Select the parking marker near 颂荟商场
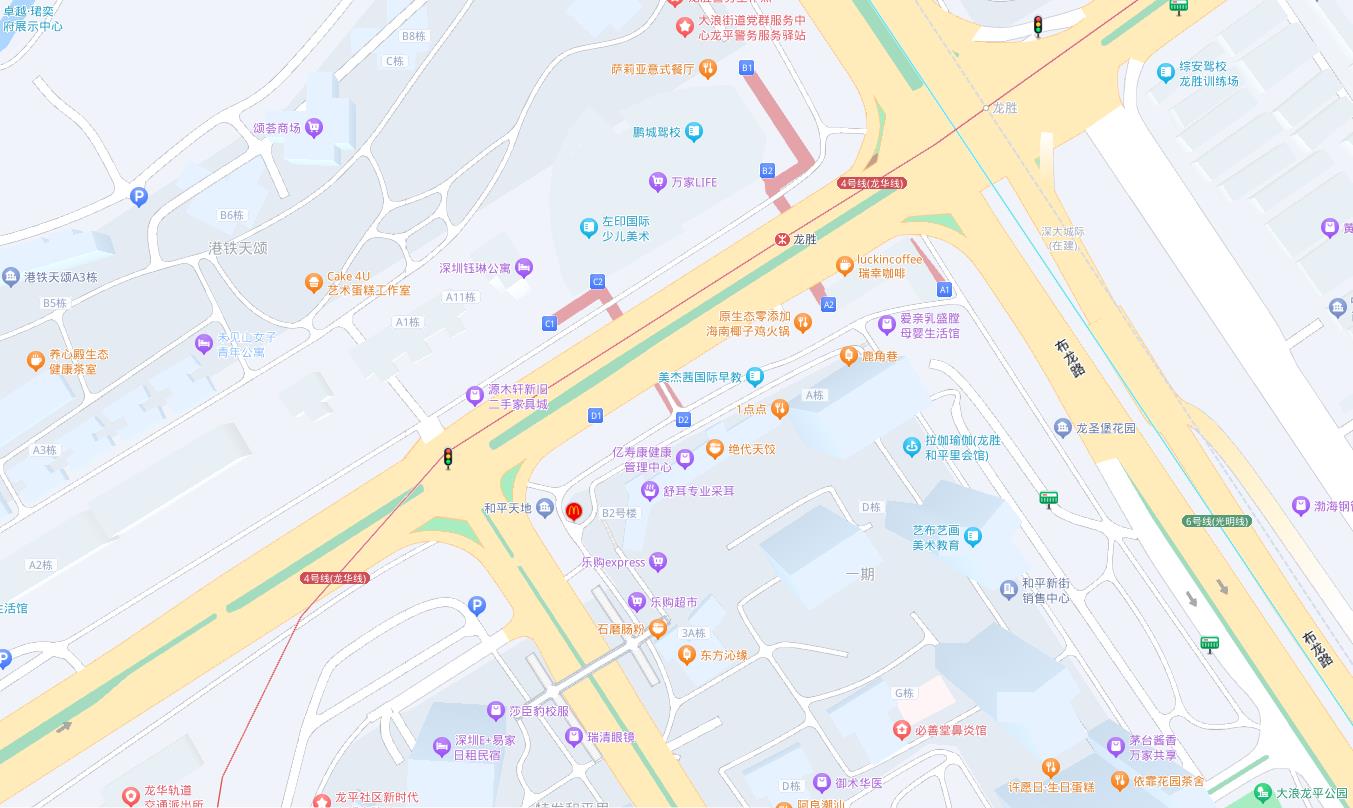Screen dimensions: 1353x808 point(139,197)
